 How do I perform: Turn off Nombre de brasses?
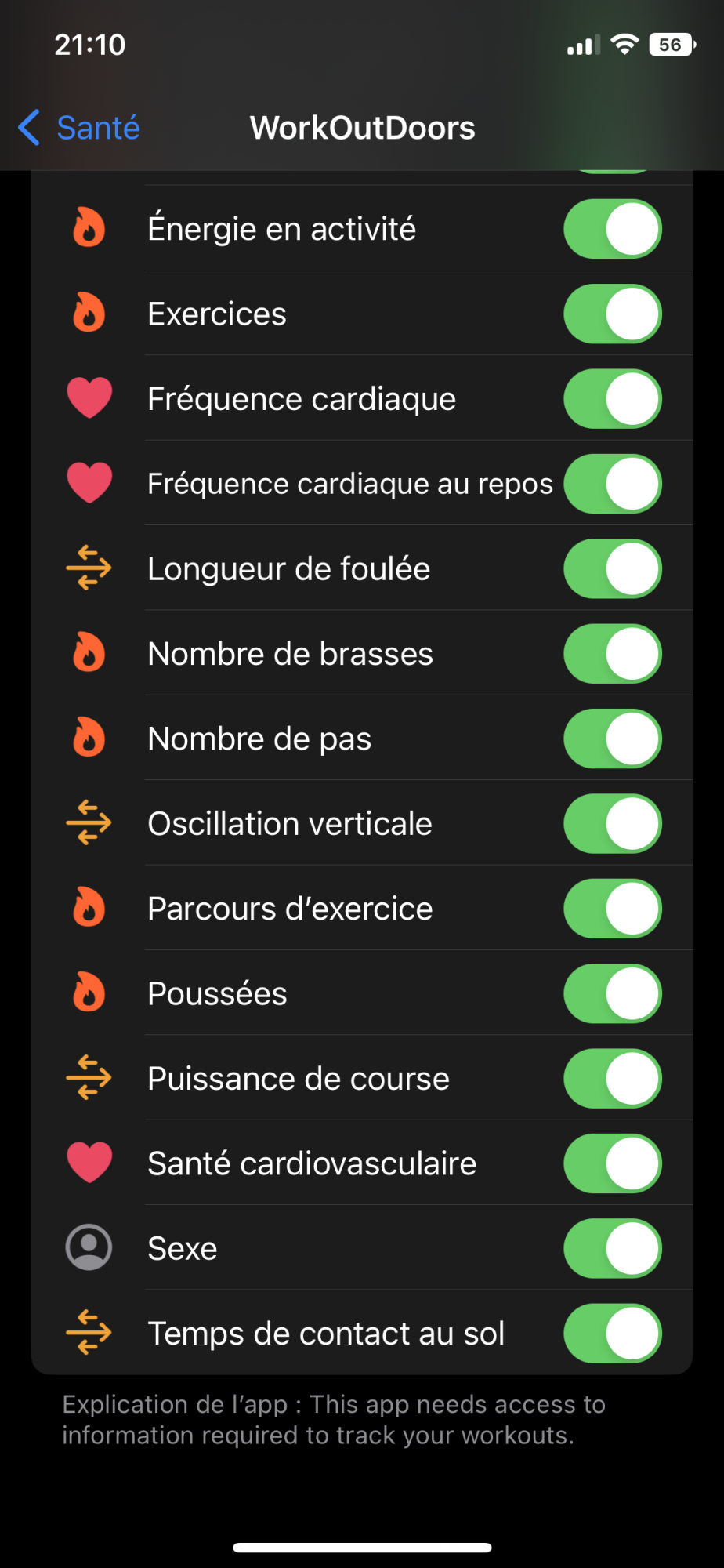pos(613,654)
